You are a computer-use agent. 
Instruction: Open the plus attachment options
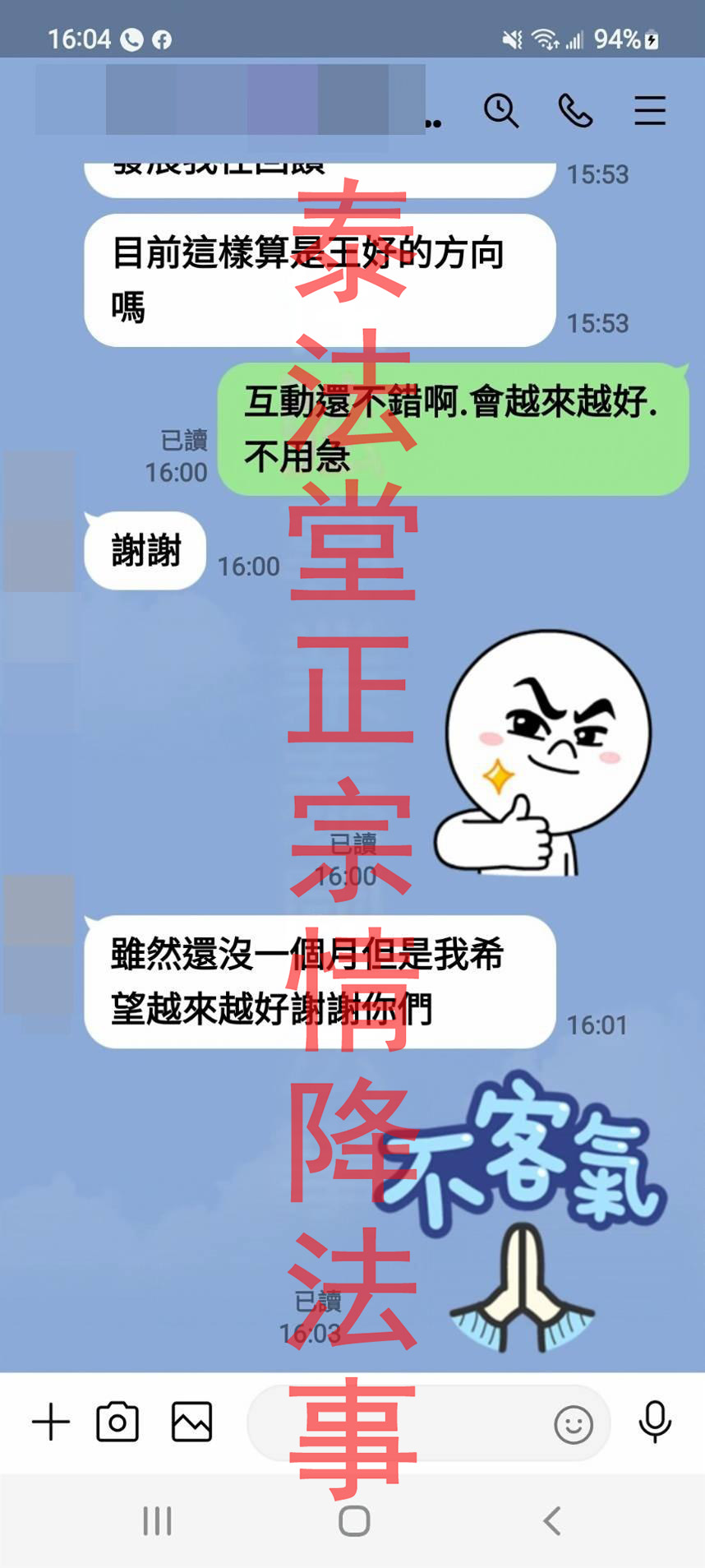[x=51, y=1422]
